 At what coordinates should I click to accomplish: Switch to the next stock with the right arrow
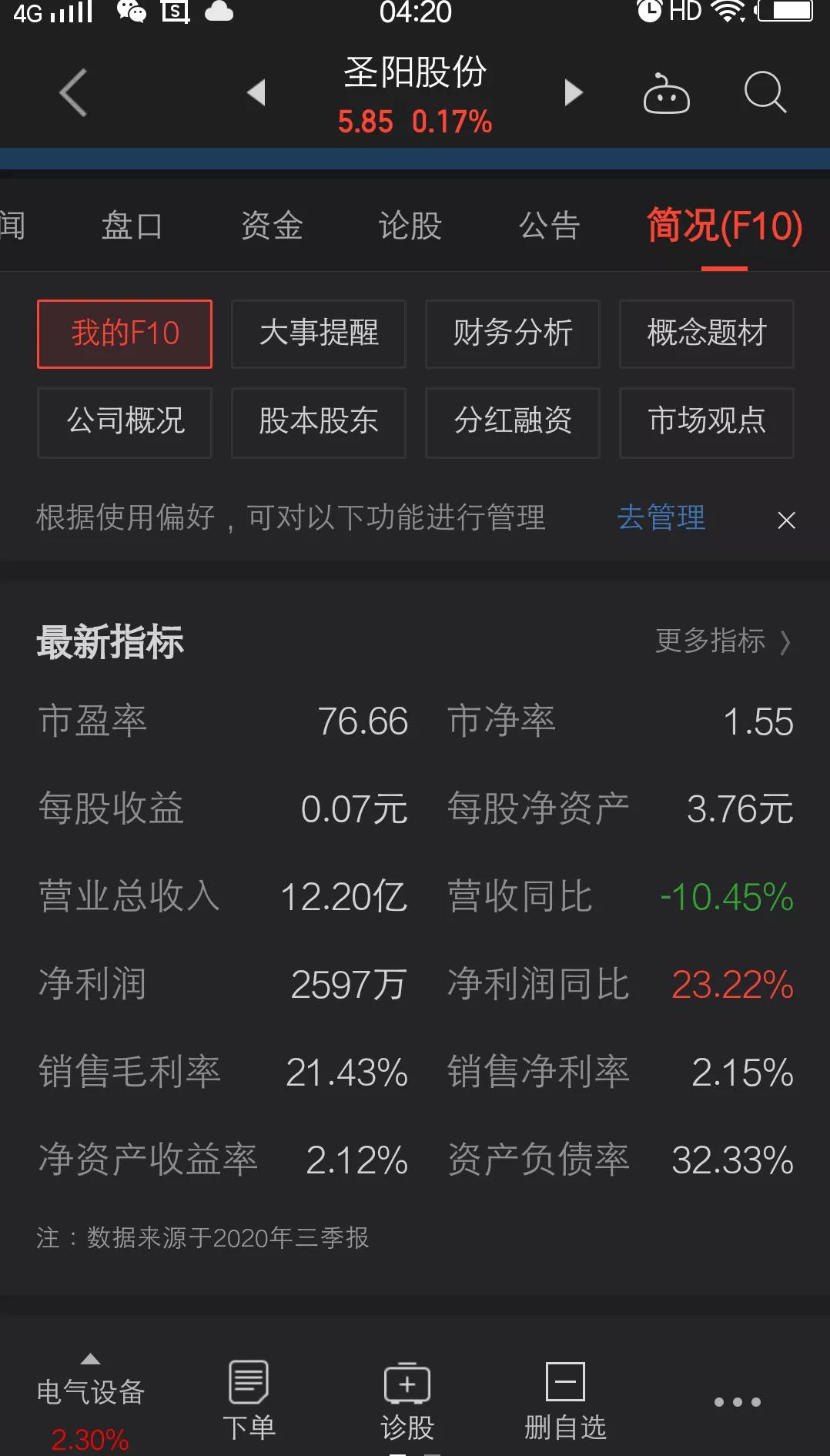tap(573, 92)
